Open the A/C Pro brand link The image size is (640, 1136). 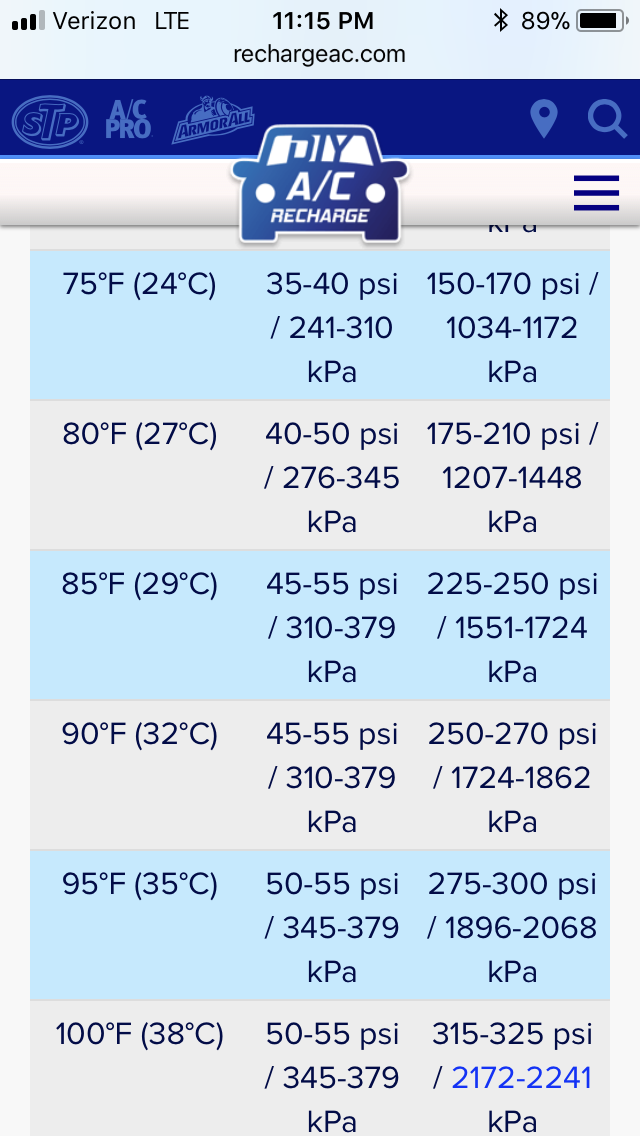pos(129,120)
